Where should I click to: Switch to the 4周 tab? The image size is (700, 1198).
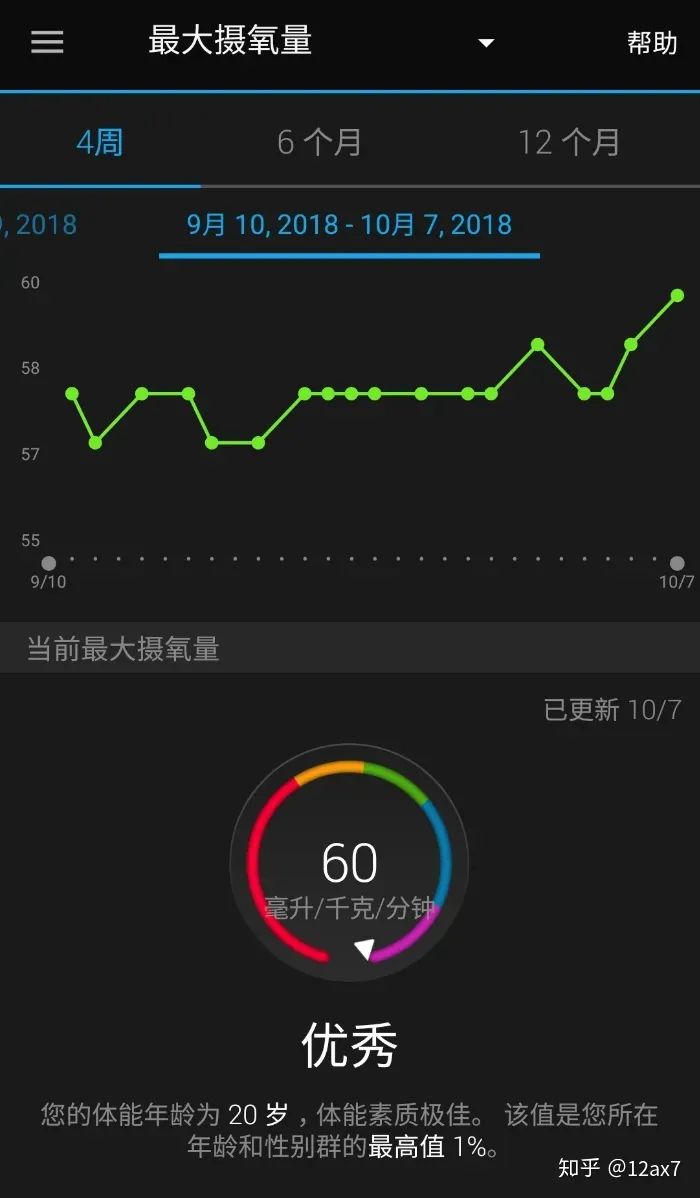click(99, 143)
